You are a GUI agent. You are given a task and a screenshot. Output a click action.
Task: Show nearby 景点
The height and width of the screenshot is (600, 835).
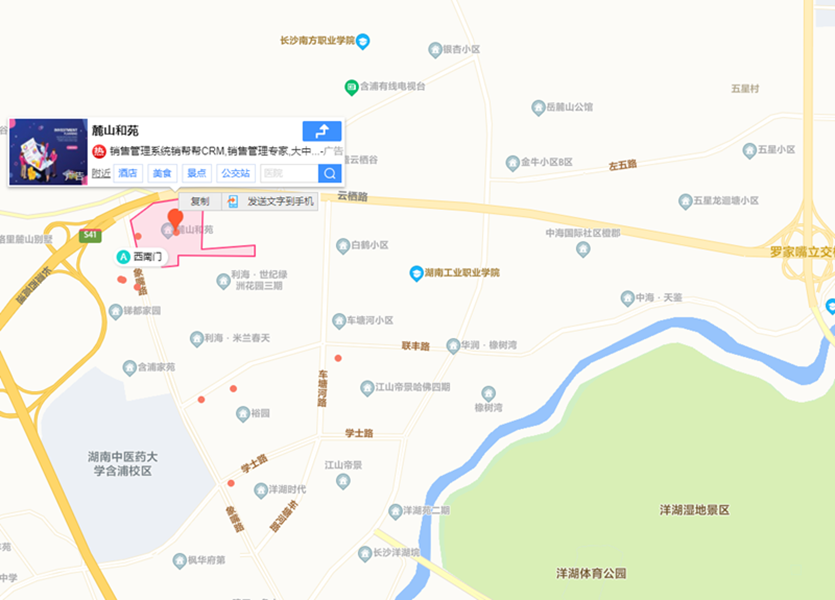[197, 173]
